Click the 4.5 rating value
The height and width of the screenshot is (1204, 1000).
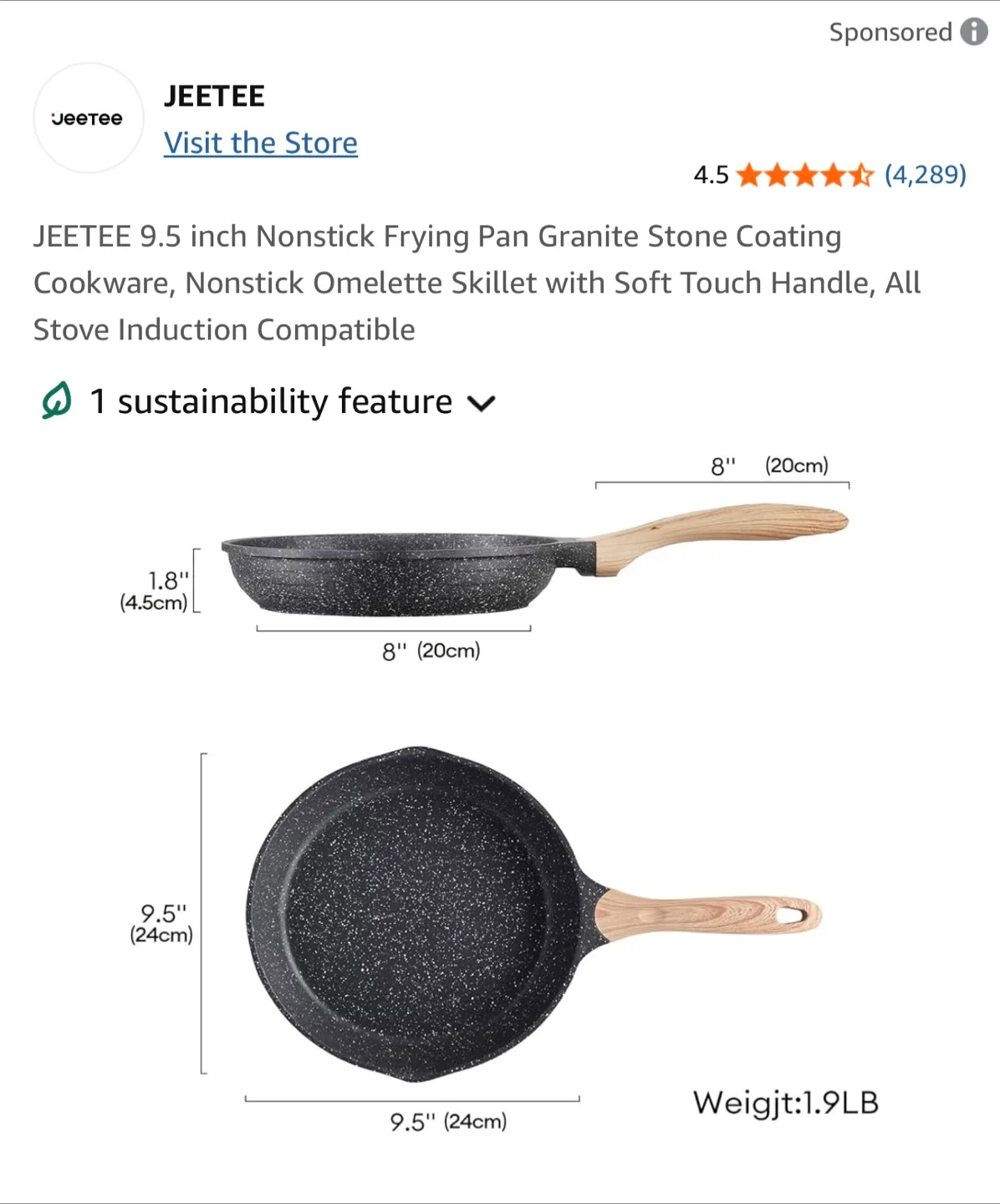(x=709, y=175)
